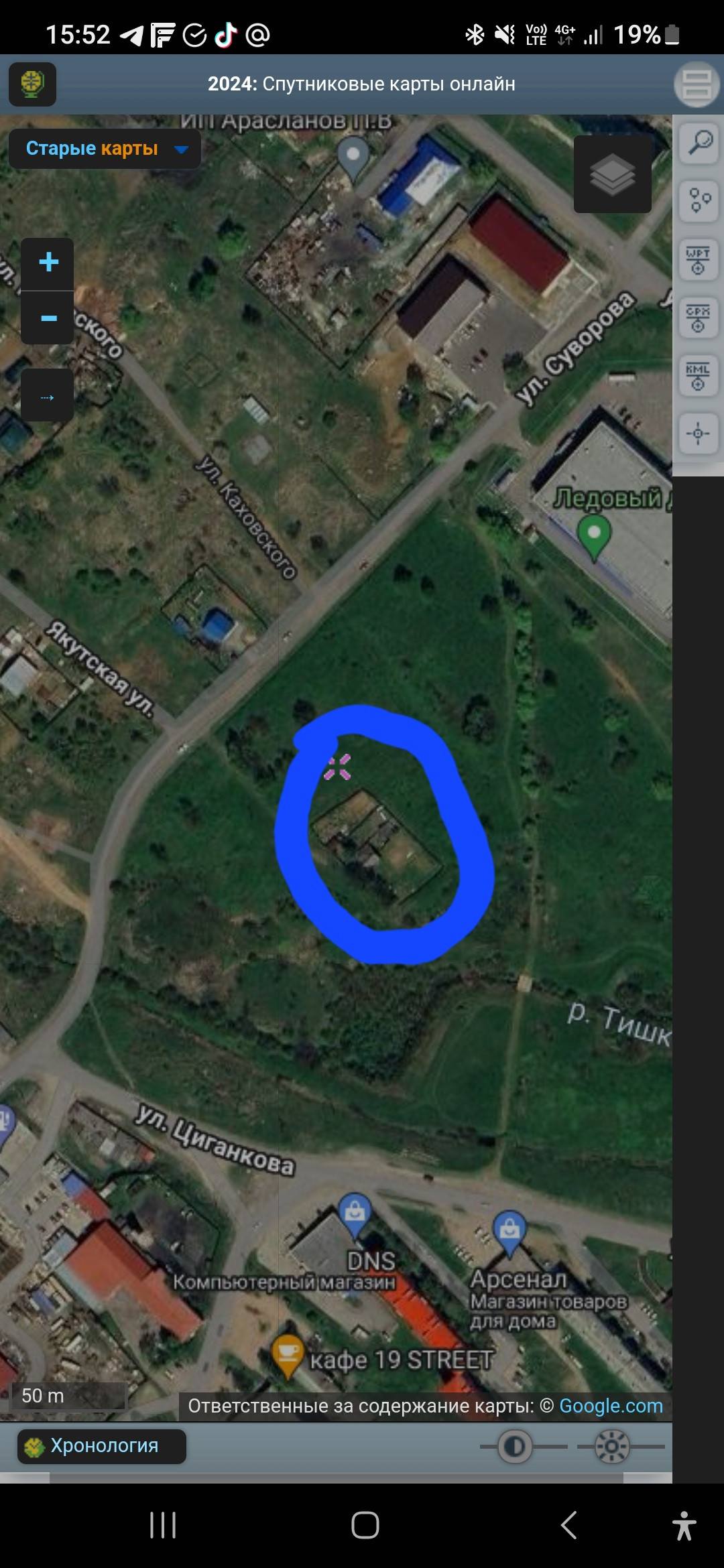Go back with system back button
Screen dimensions: 724x1568
(x=568, y=1525)
